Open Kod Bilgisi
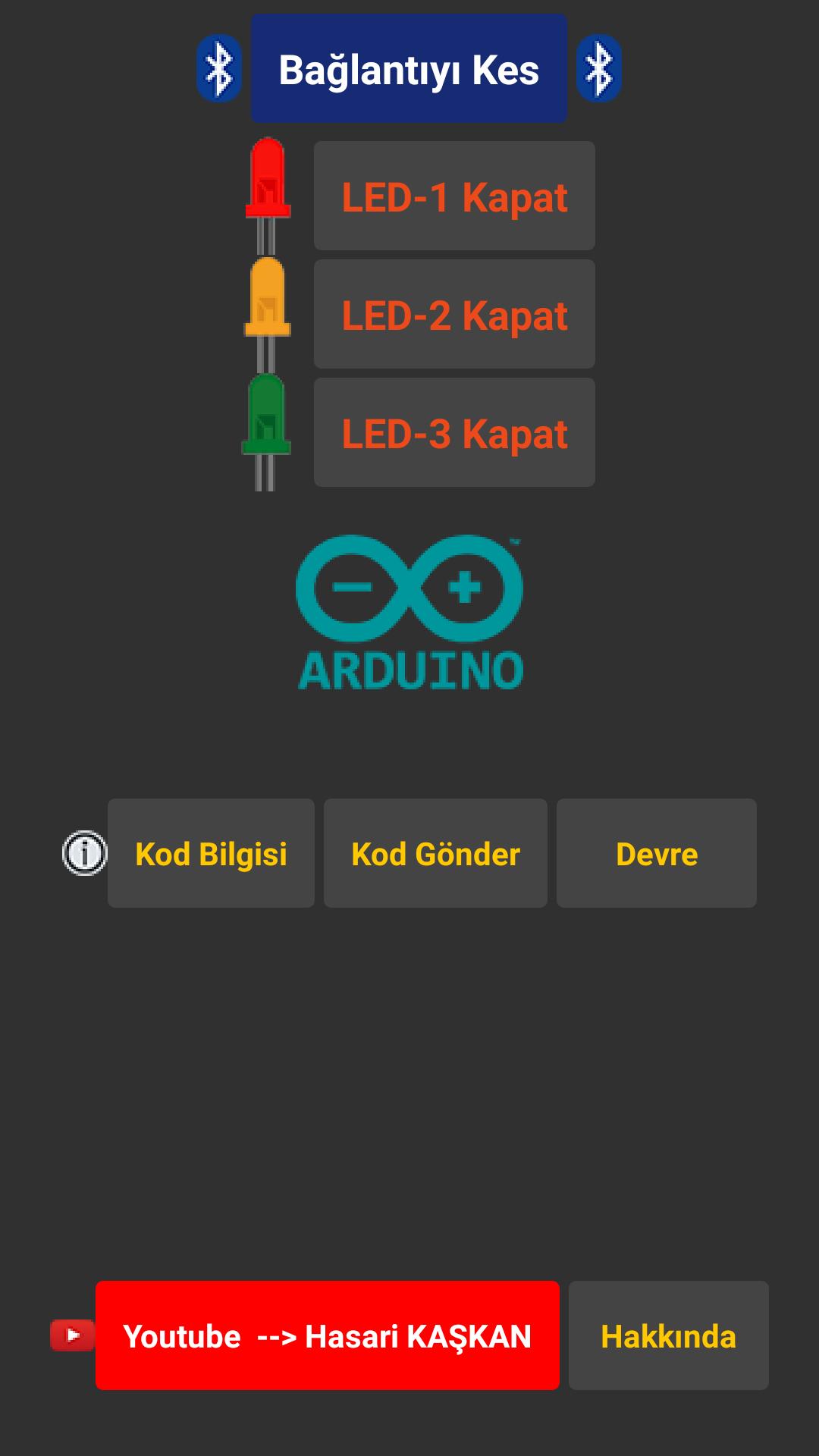The width and height of the screenshot is (819, 1456). pyautogui.click(x=211, y=853)
